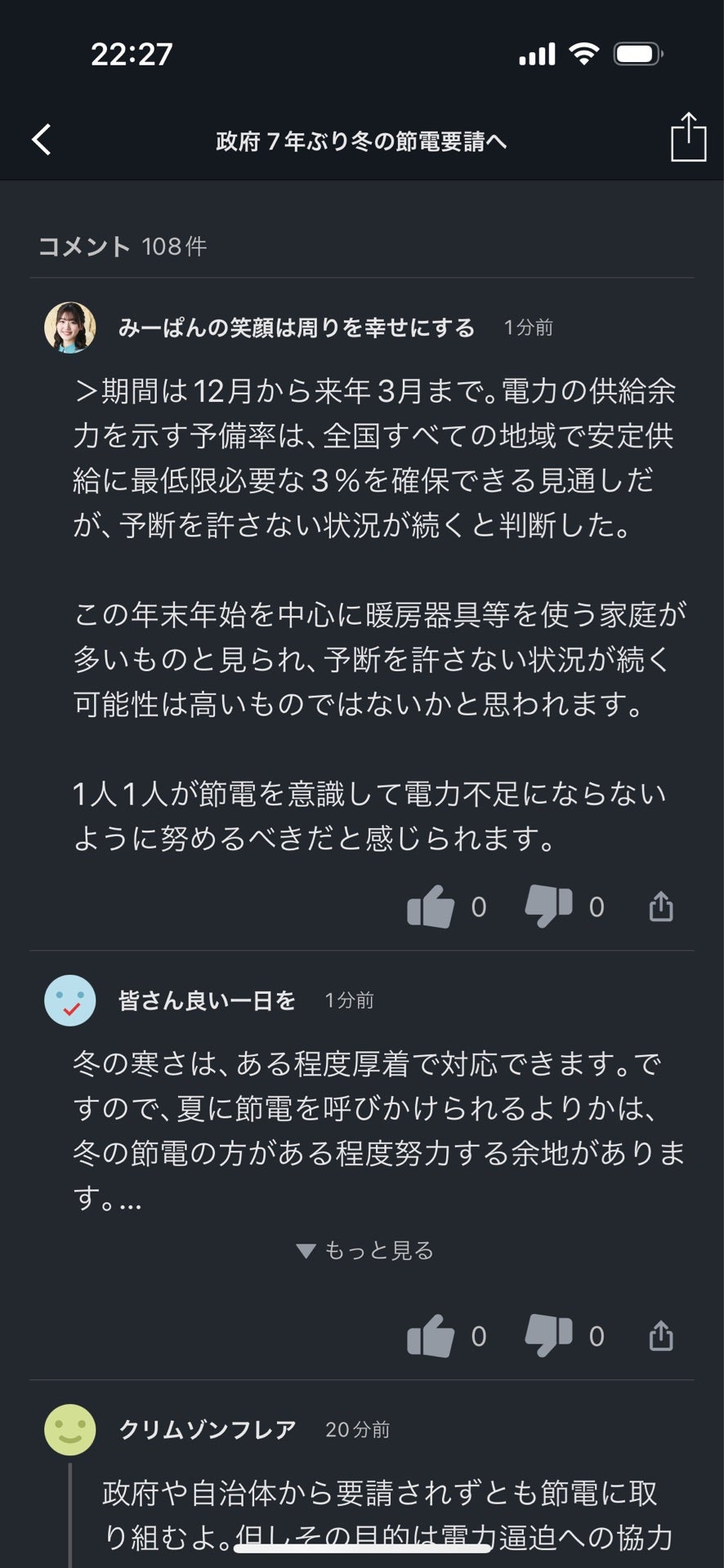
Task: Tap the back arrow to return to article
Action: tap(41, 140)
